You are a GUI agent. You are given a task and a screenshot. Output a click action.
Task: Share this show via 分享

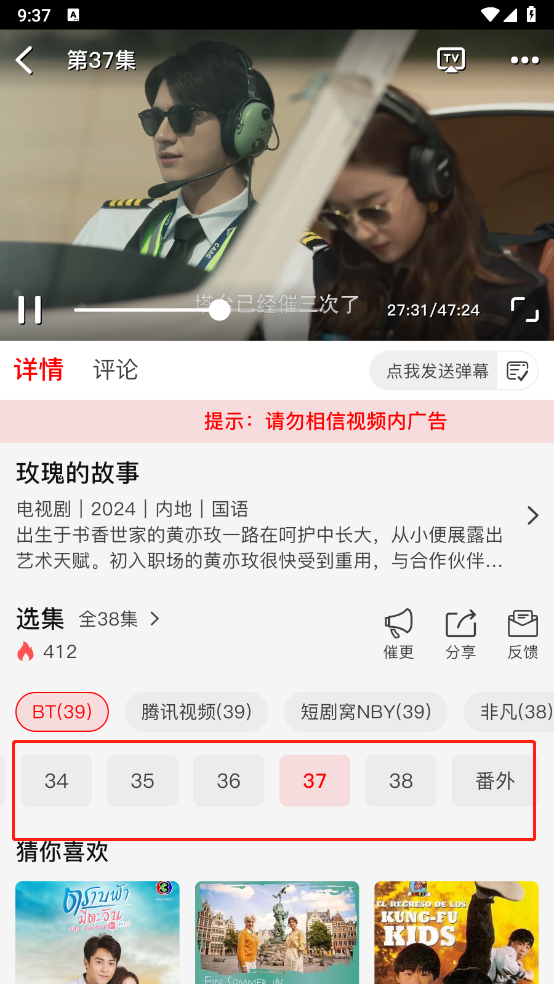[461, 634]
